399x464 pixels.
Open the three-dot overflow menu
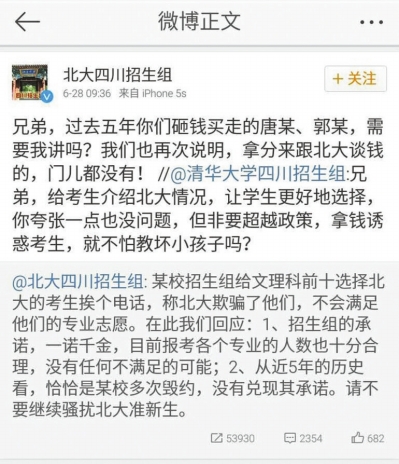tap(371, 22)
